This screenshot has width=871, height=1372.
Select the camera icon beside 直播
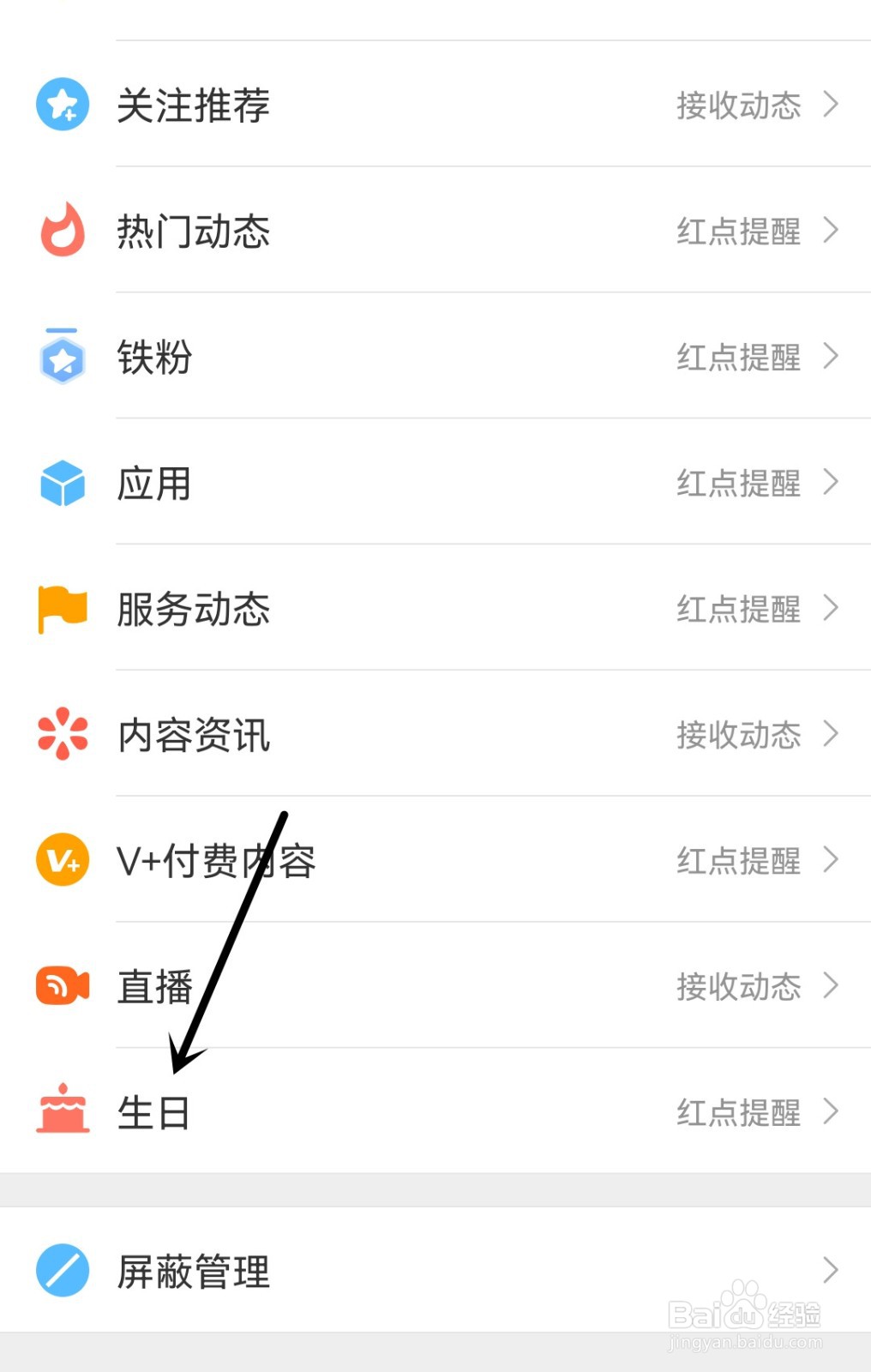(x=61, y=986)
